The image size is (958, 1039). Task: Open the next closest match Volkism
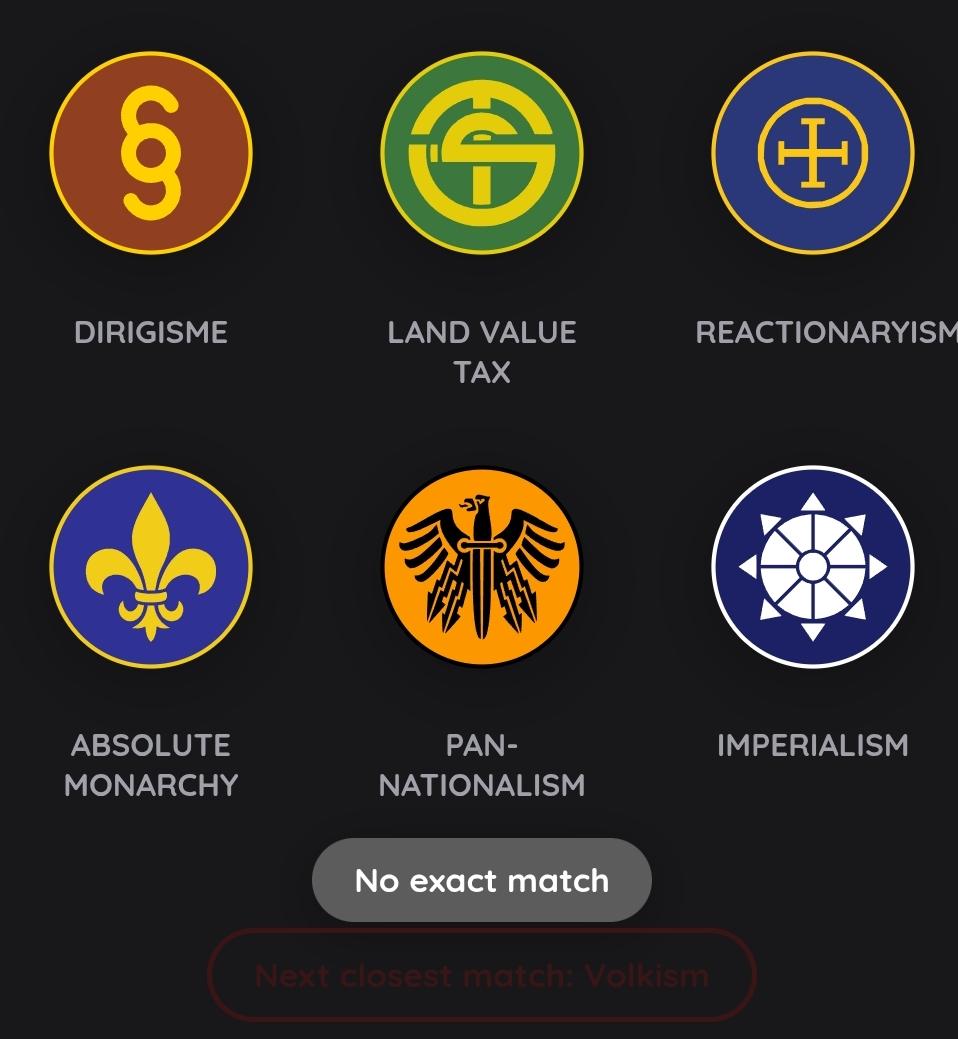tap(481, 975)
